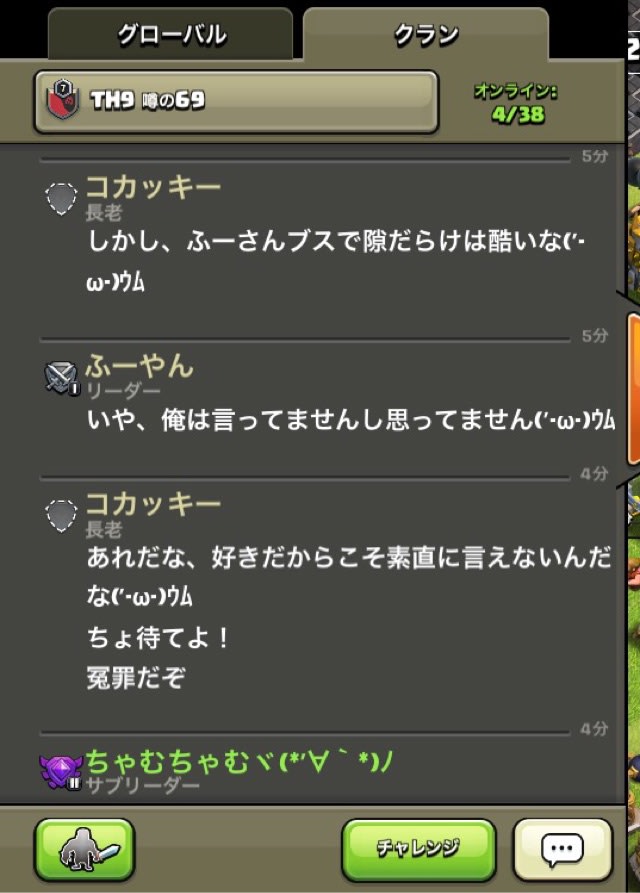
Task: Start a チャレンジ friendly challenge
Action: (x=418, y=849)
